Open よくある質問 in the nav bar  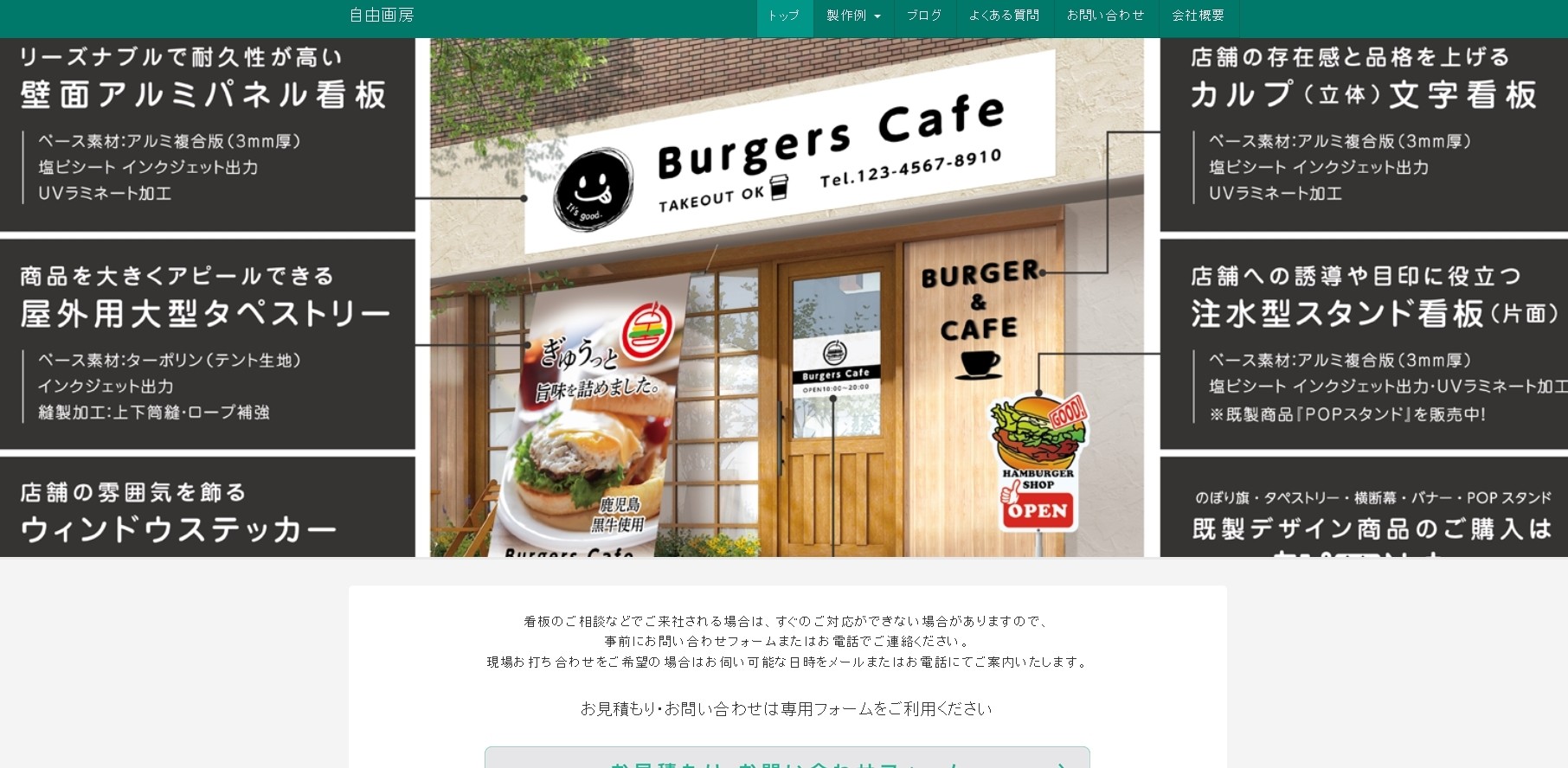pyautogui.click(x=1004, y=16)
